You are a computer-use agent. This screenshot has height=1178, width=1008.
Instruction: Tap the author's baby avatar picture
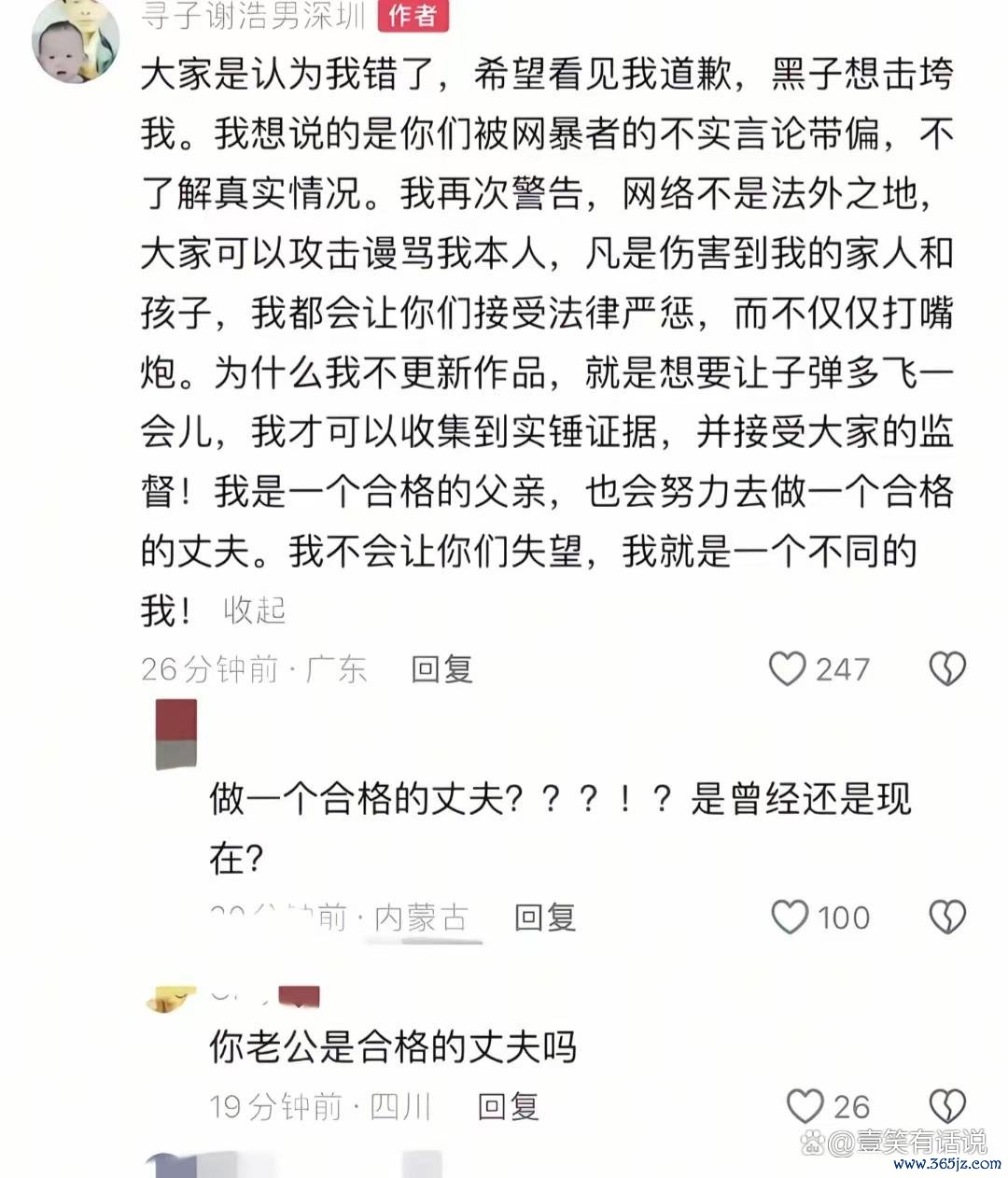click(x=75, y=42)
